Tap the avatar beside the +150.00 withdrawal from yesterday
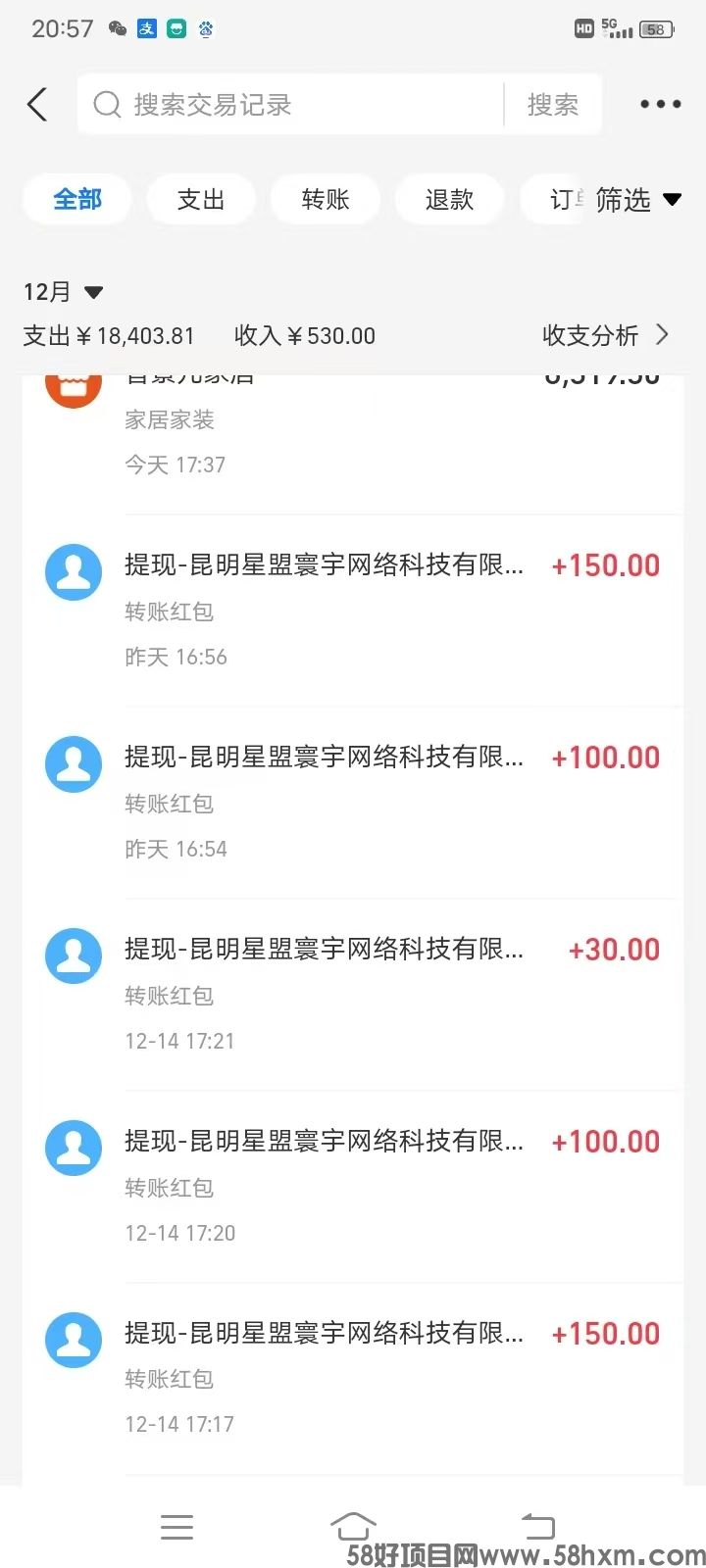The width and height of the screenshot is (706, 1568). pyautogui.click(x=74, y=571)
